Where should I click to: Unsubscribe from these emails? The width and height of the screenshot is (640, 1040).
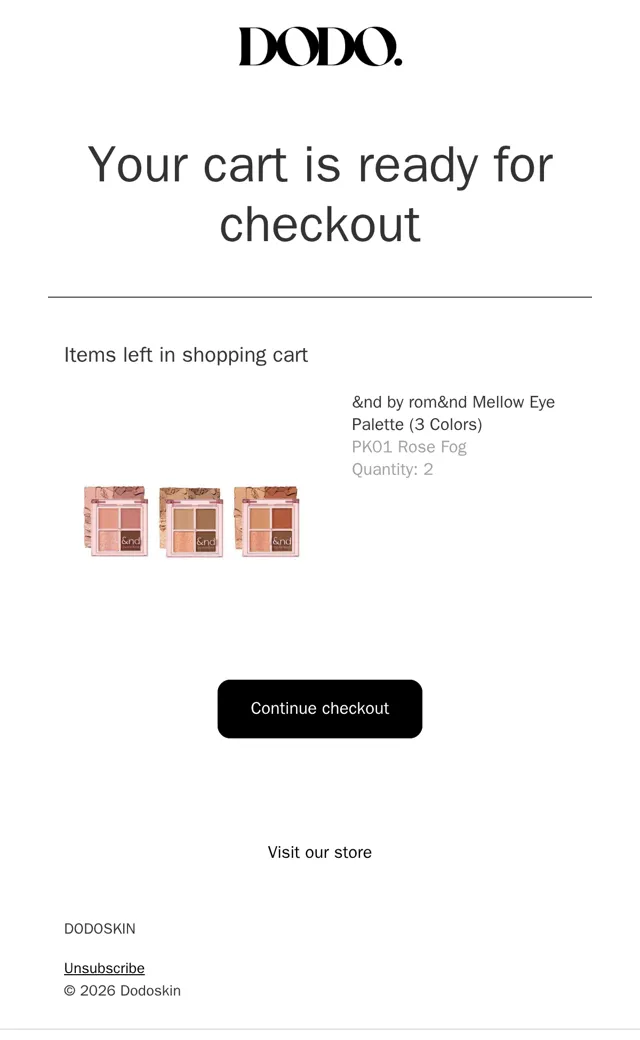click(x=104, y=968)
